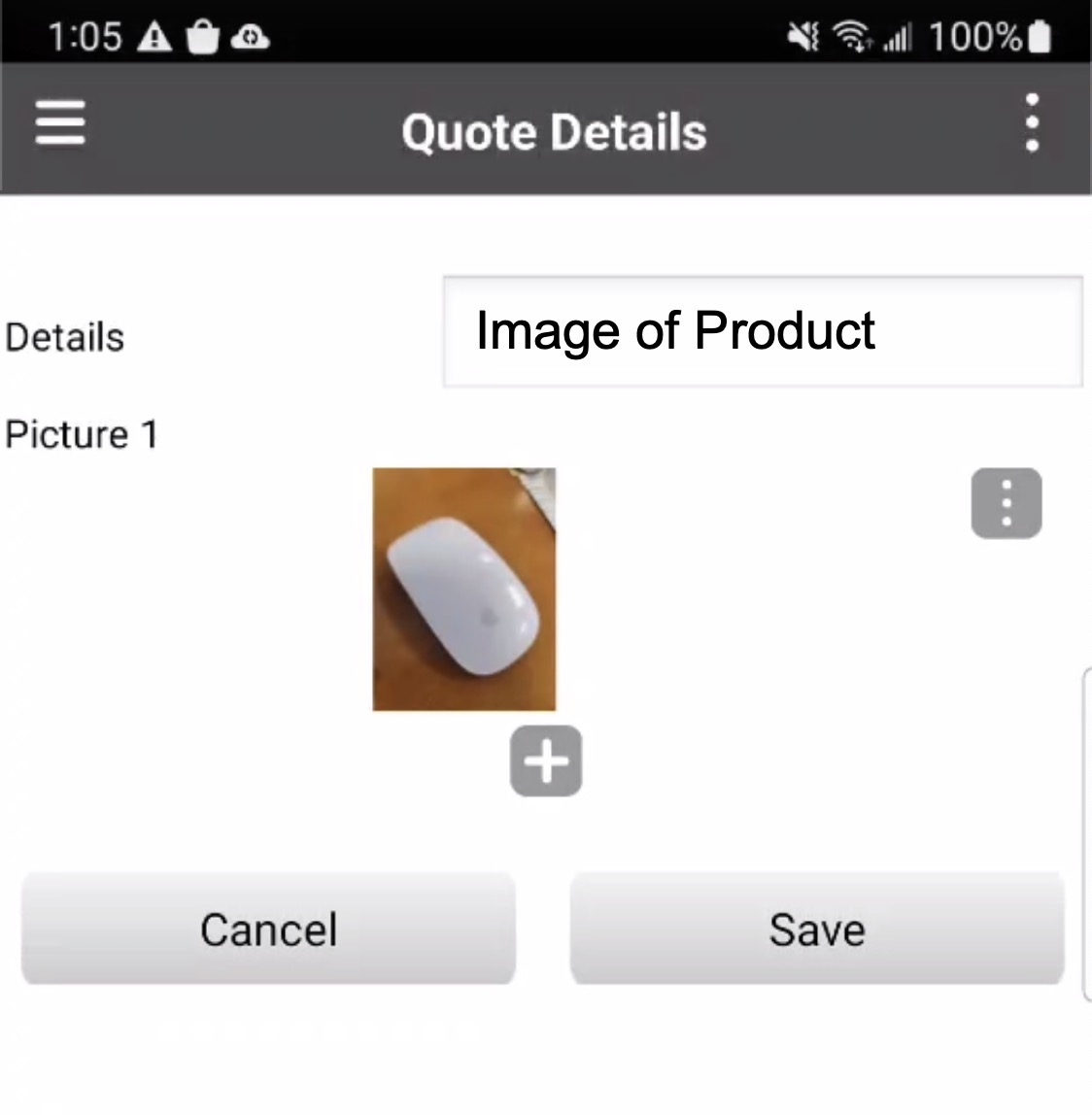1092x1115 pixels.
Task: Cancel the quote details changes
Action: pos(268,929)
